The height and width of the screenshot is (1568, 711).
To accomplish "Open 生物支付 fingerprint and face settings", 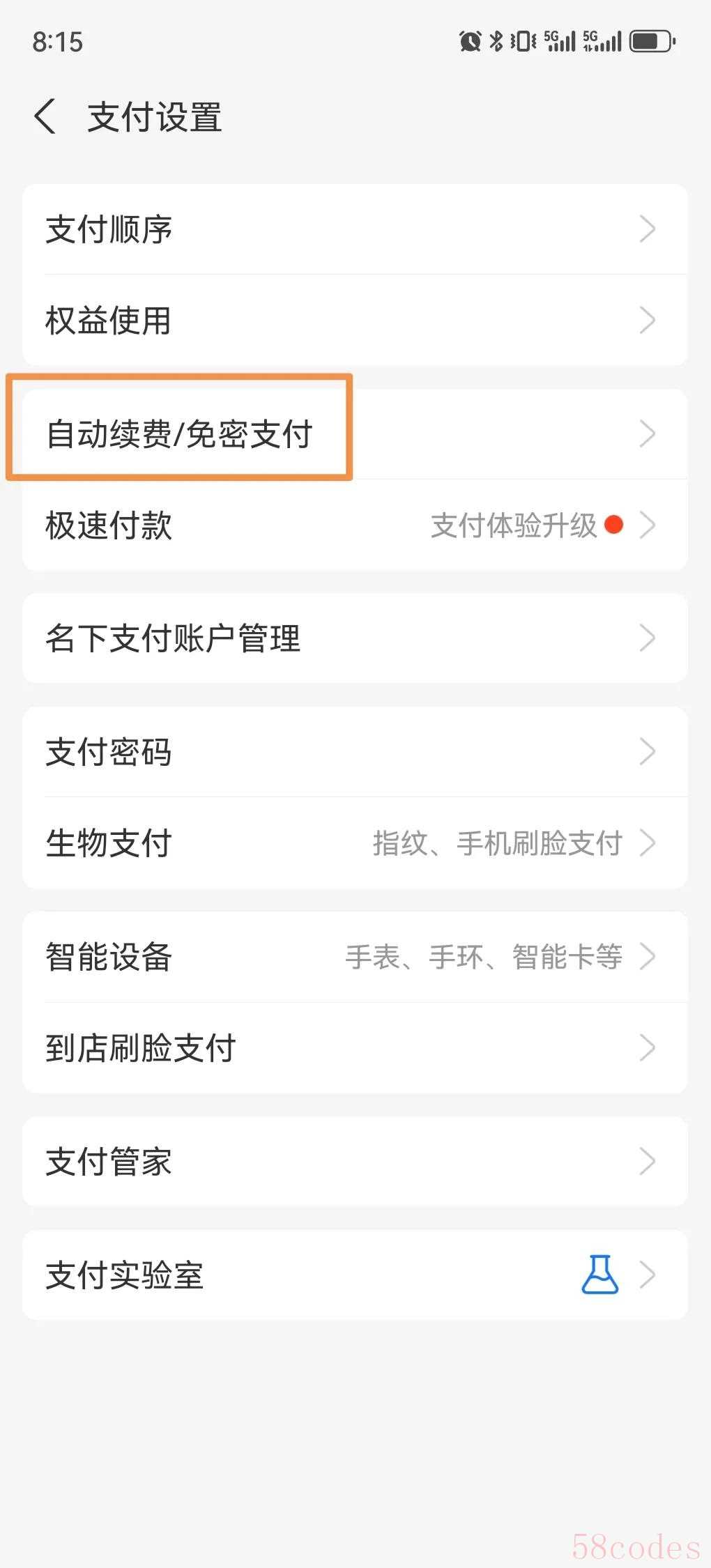I will 354,843.
